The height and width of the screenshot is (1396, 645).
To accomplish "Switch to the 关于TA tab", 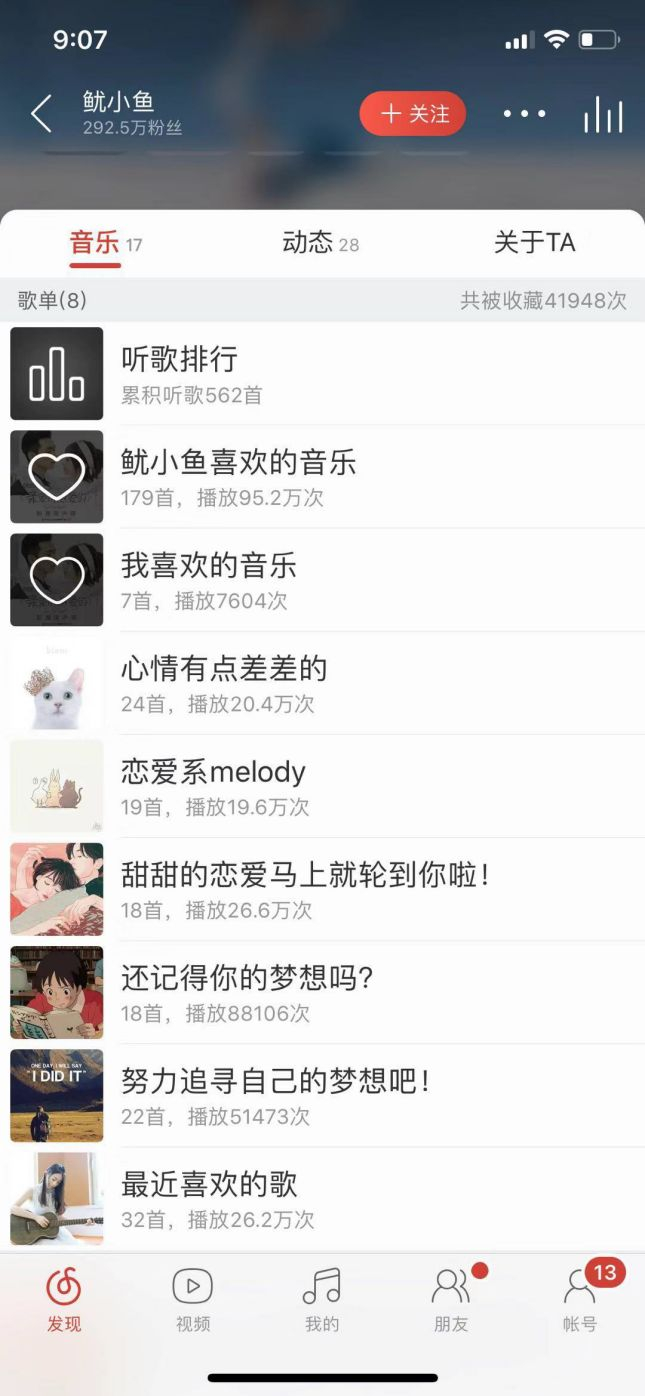I will (x=534, y=243).
